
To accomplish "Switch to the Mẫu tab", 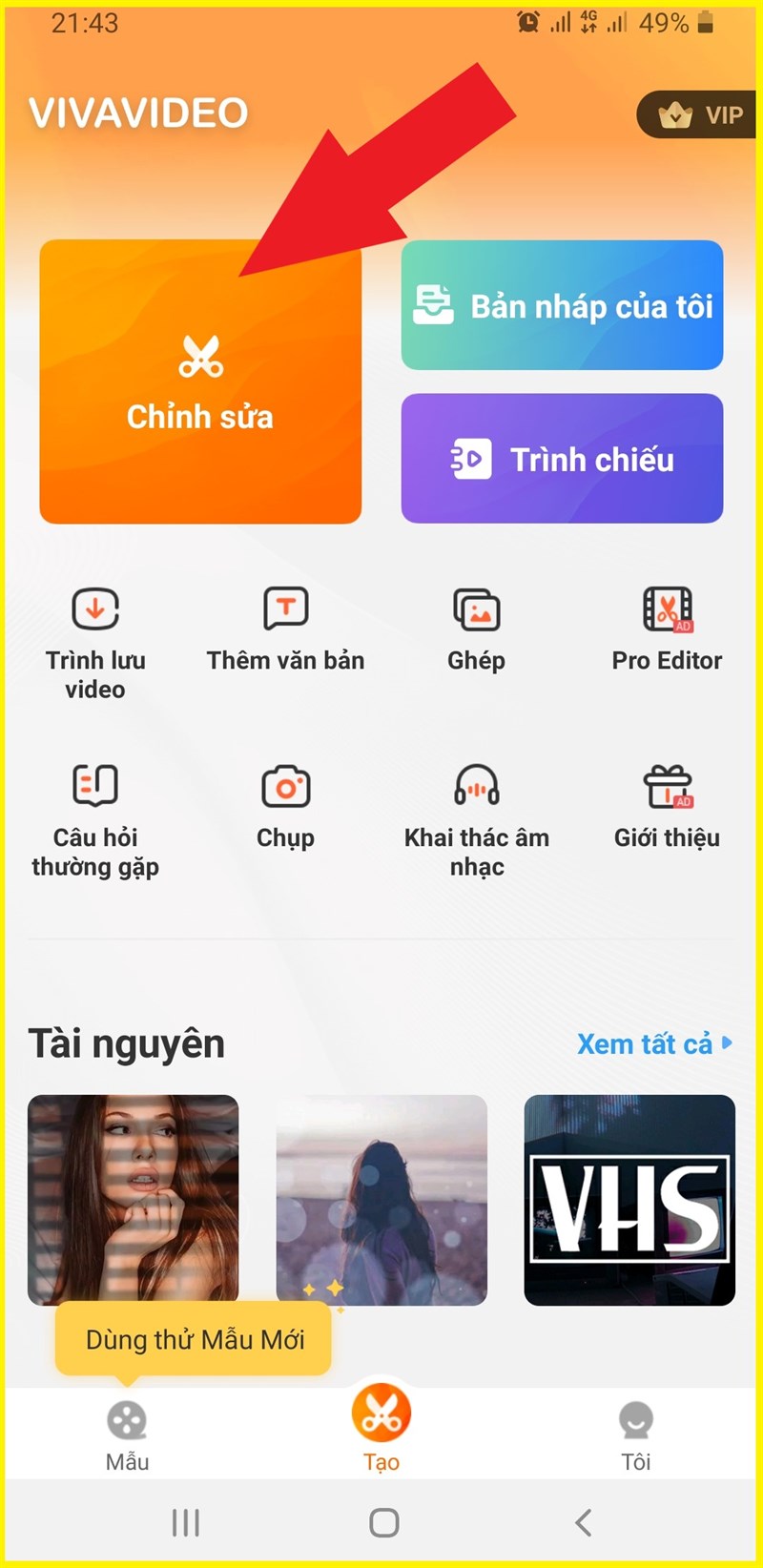I will pyautogui.click(x=127, y=1435).
